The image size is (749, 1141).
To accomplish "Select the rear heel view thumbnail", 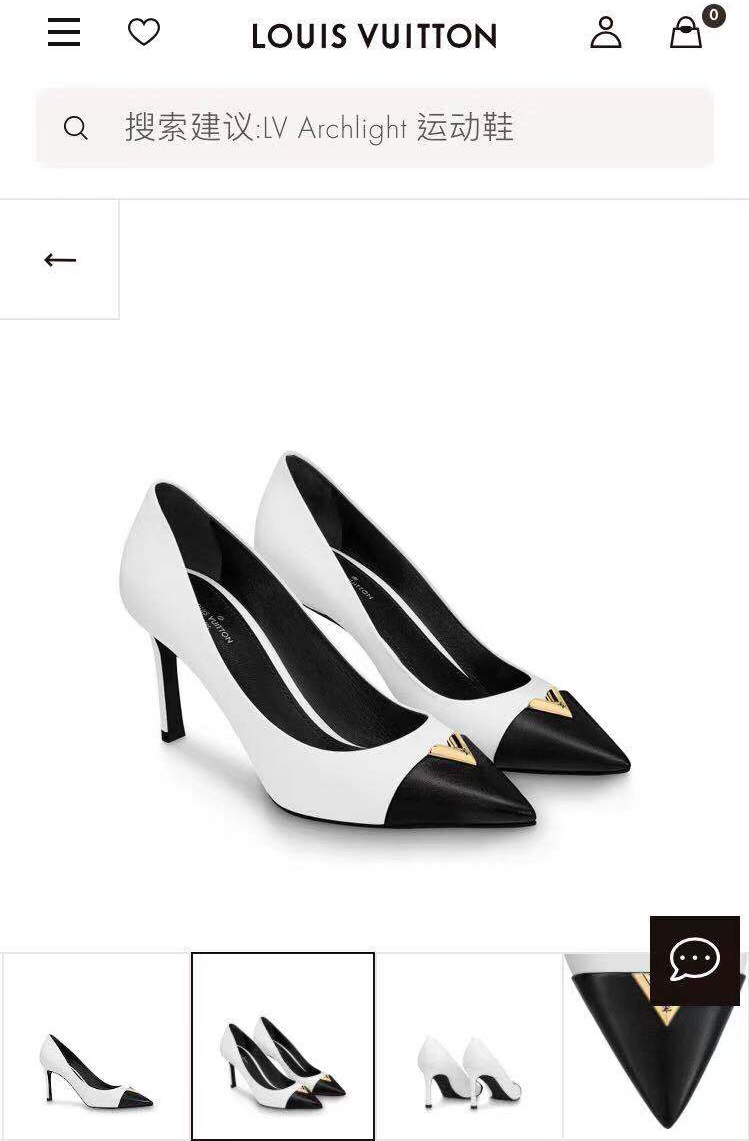I will coord(470,1044).
